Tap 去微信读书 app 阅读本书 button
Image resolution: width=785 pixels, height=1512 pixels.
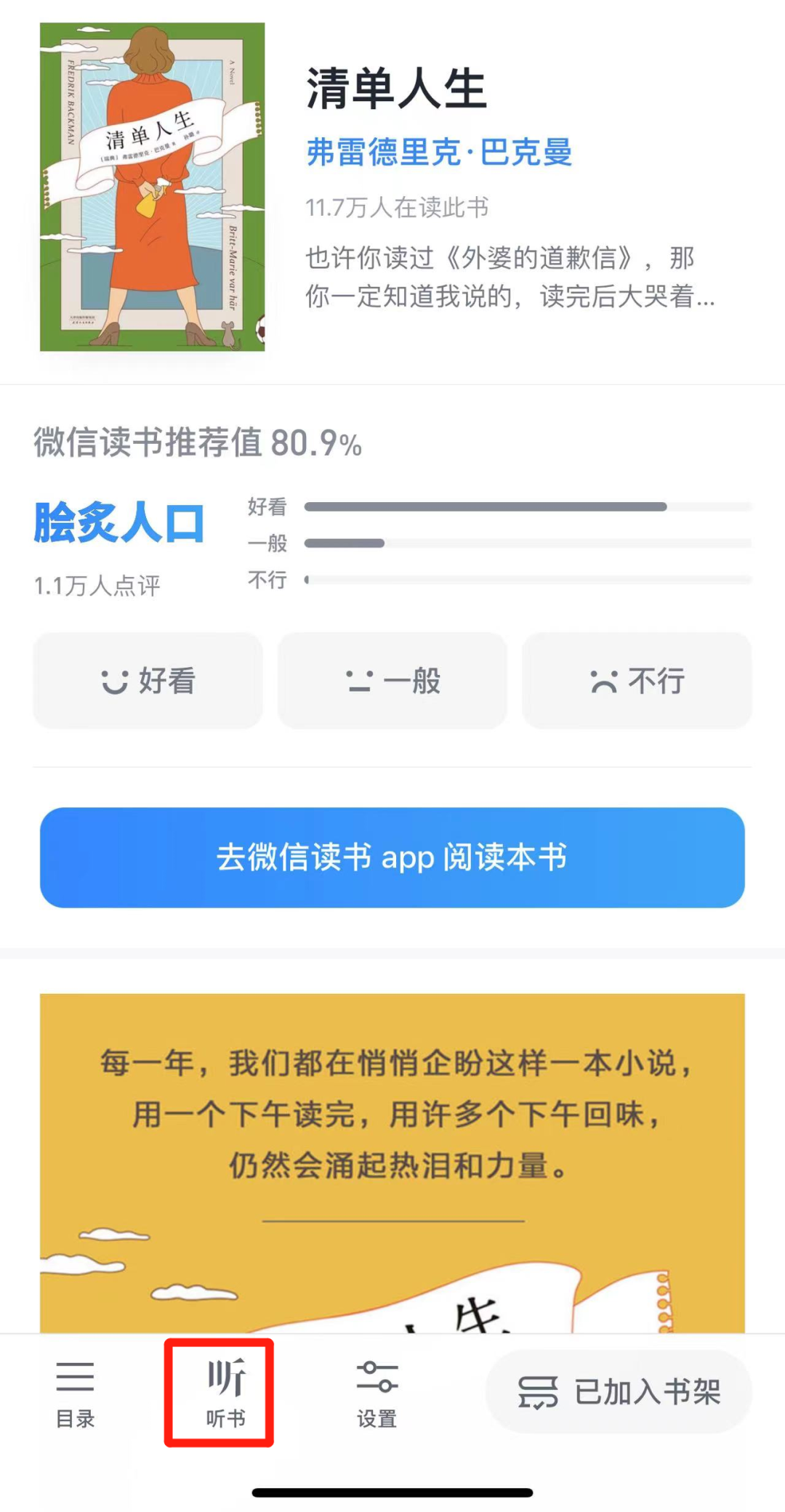click(392, 857)
